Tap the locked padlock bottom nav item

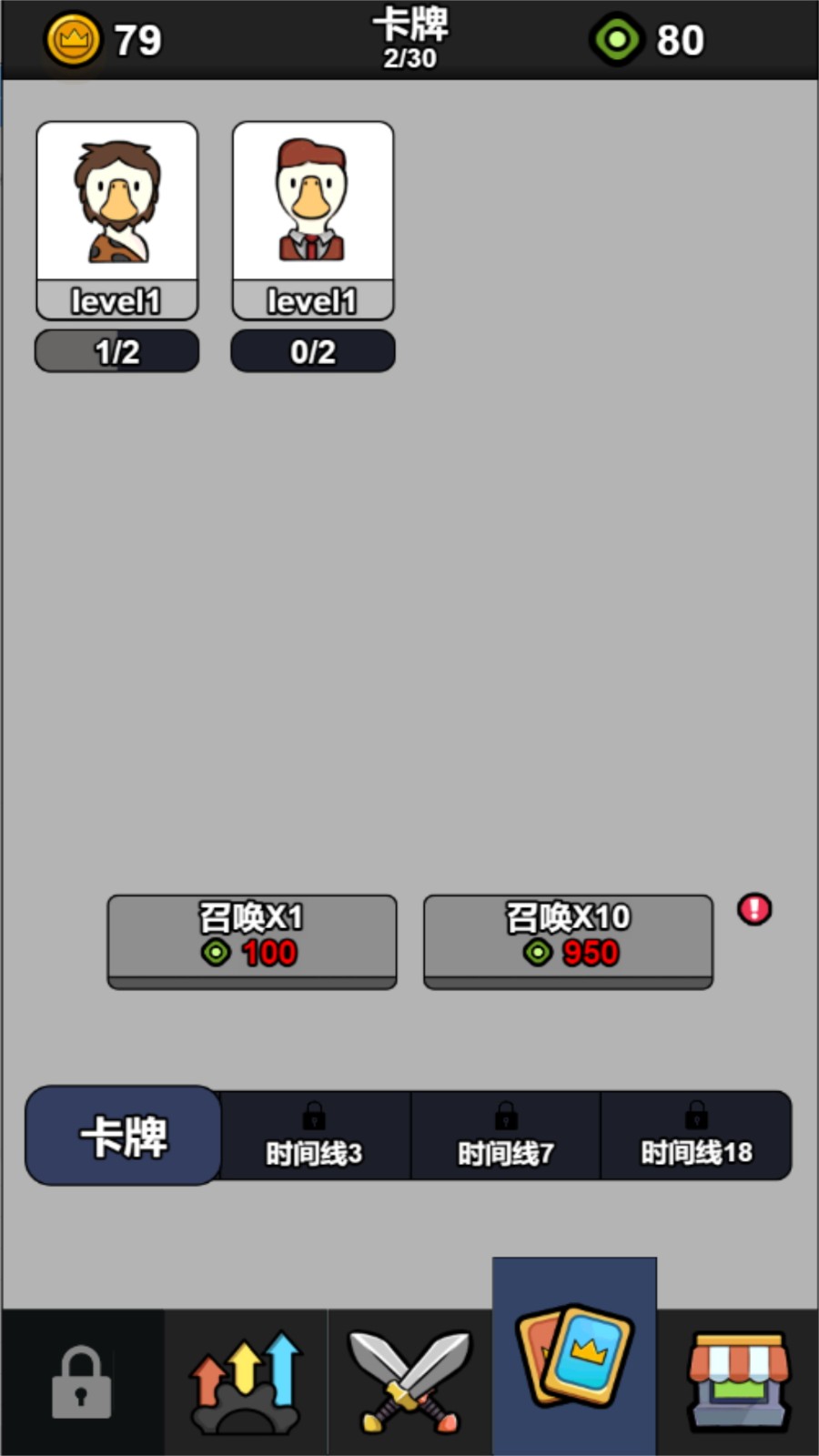coord(82,1383)
